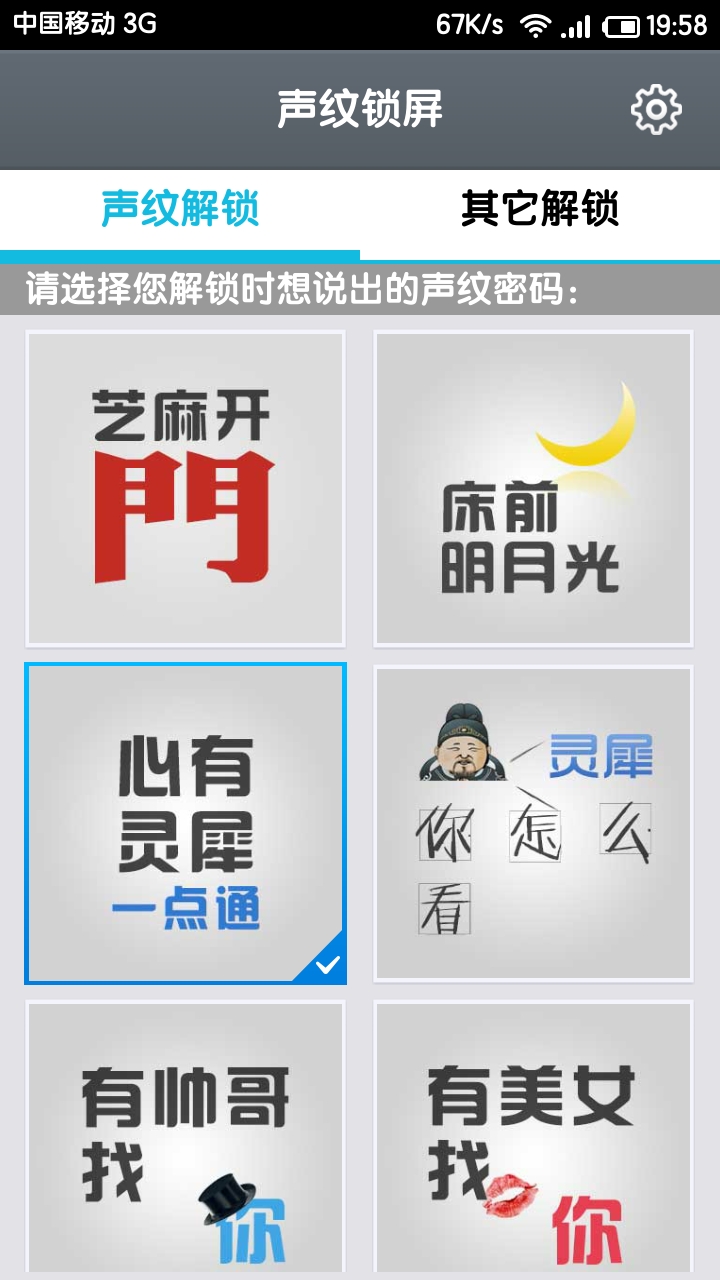Select 芝麻开门 as voice password
720x1280 pixels.
pyautogui.click(x=184, y=487)
